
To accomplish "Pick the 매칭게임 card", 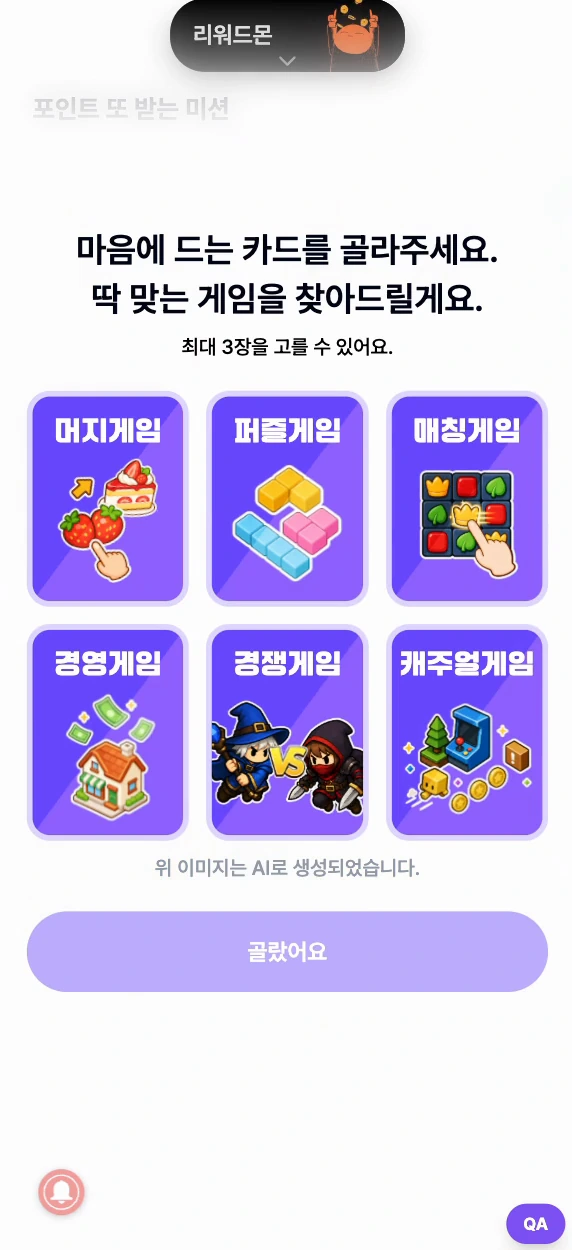I will click(467, 499).
